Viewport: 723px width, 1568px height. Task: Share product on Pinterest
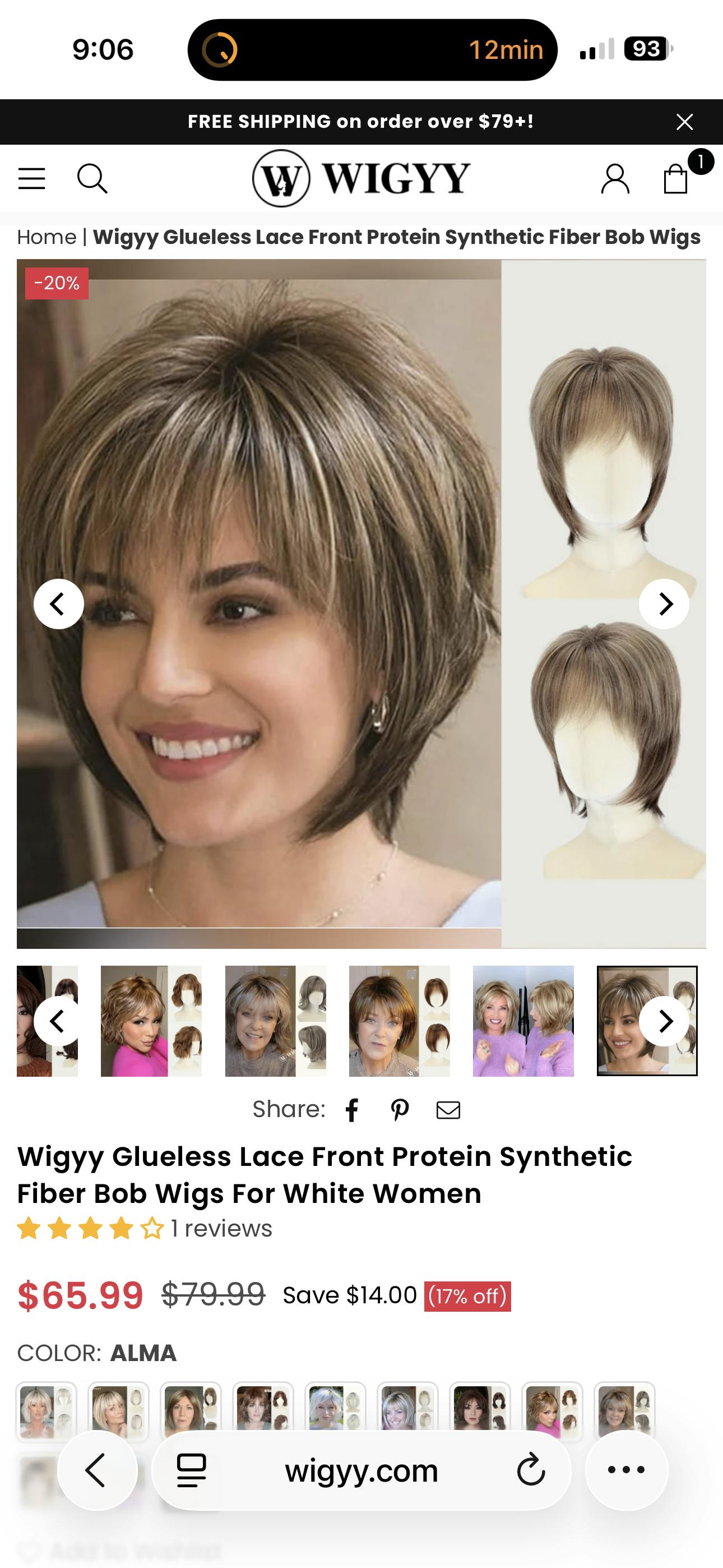point(399,1110)
